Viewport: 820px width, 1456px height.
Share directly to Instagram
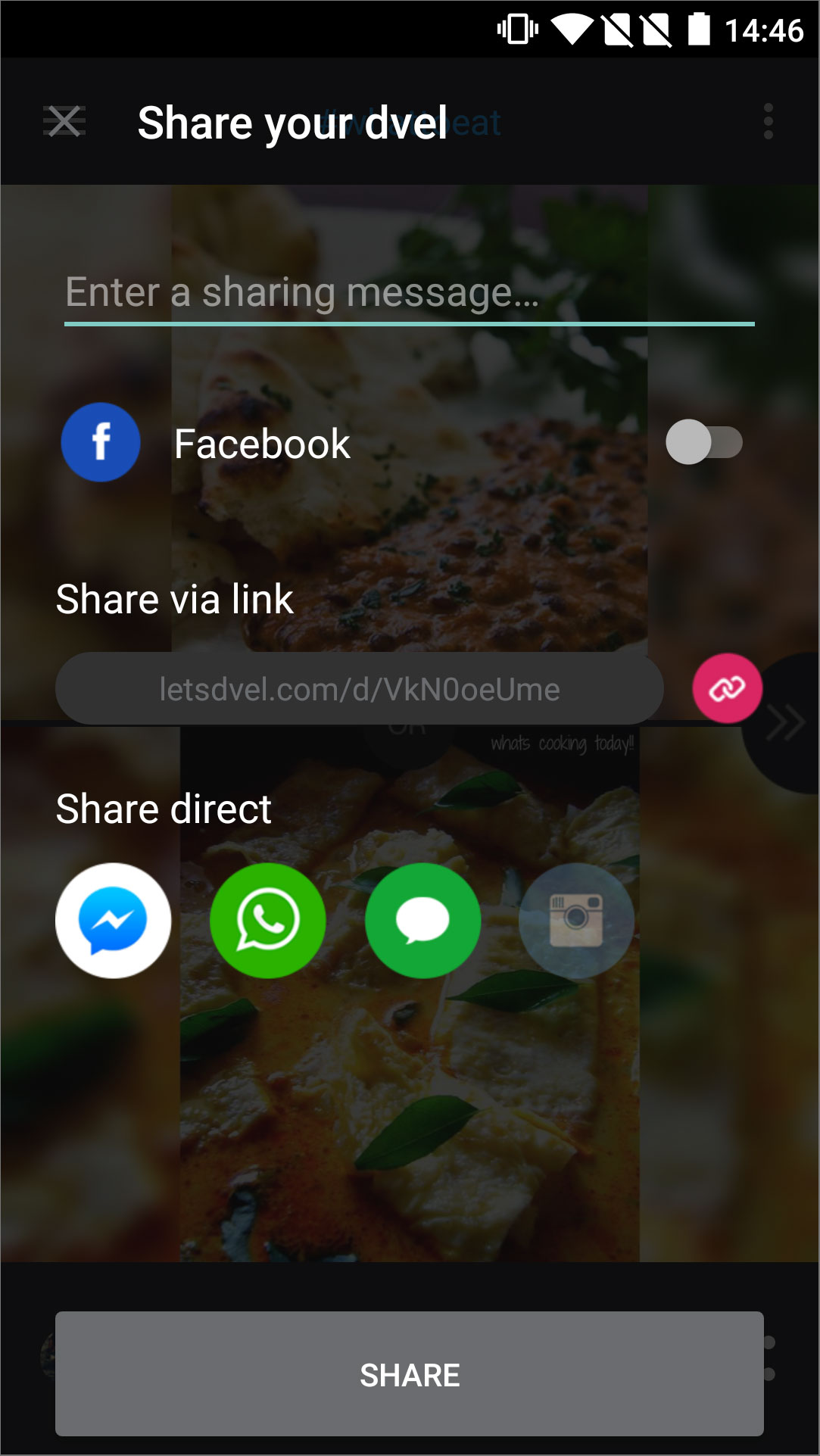576,921
